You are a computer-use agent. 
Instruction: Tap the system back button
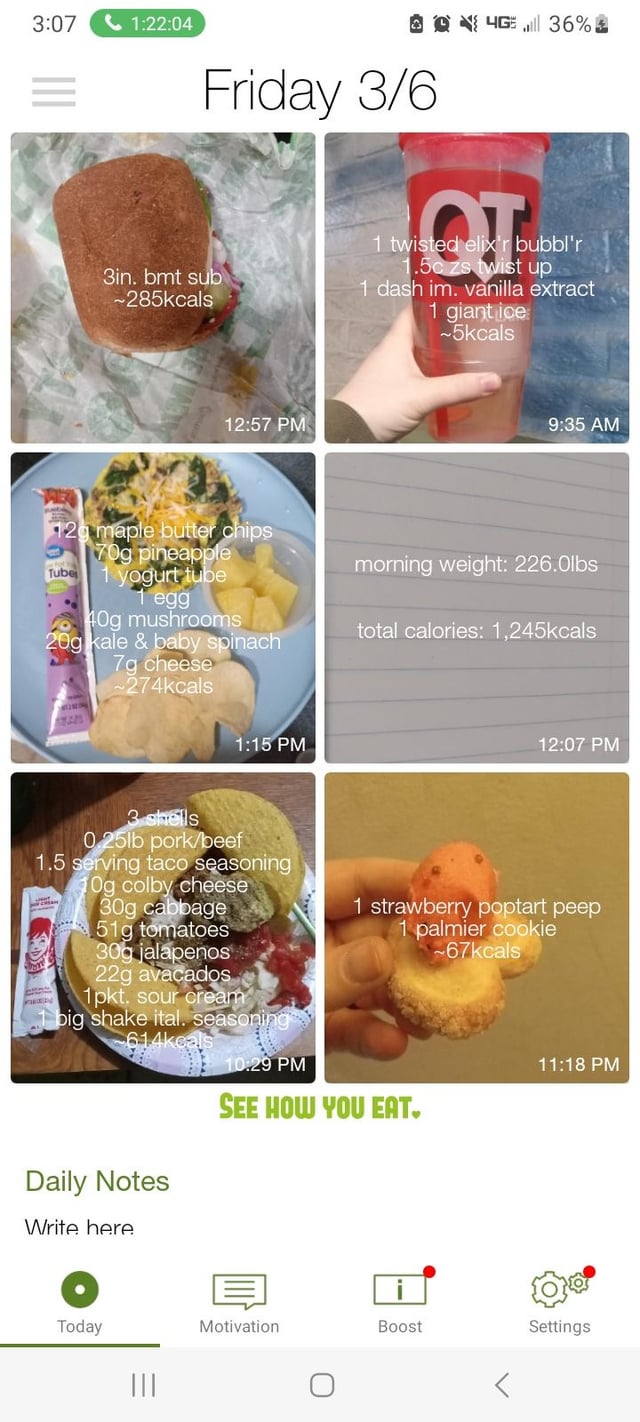tap(502, 1384)
